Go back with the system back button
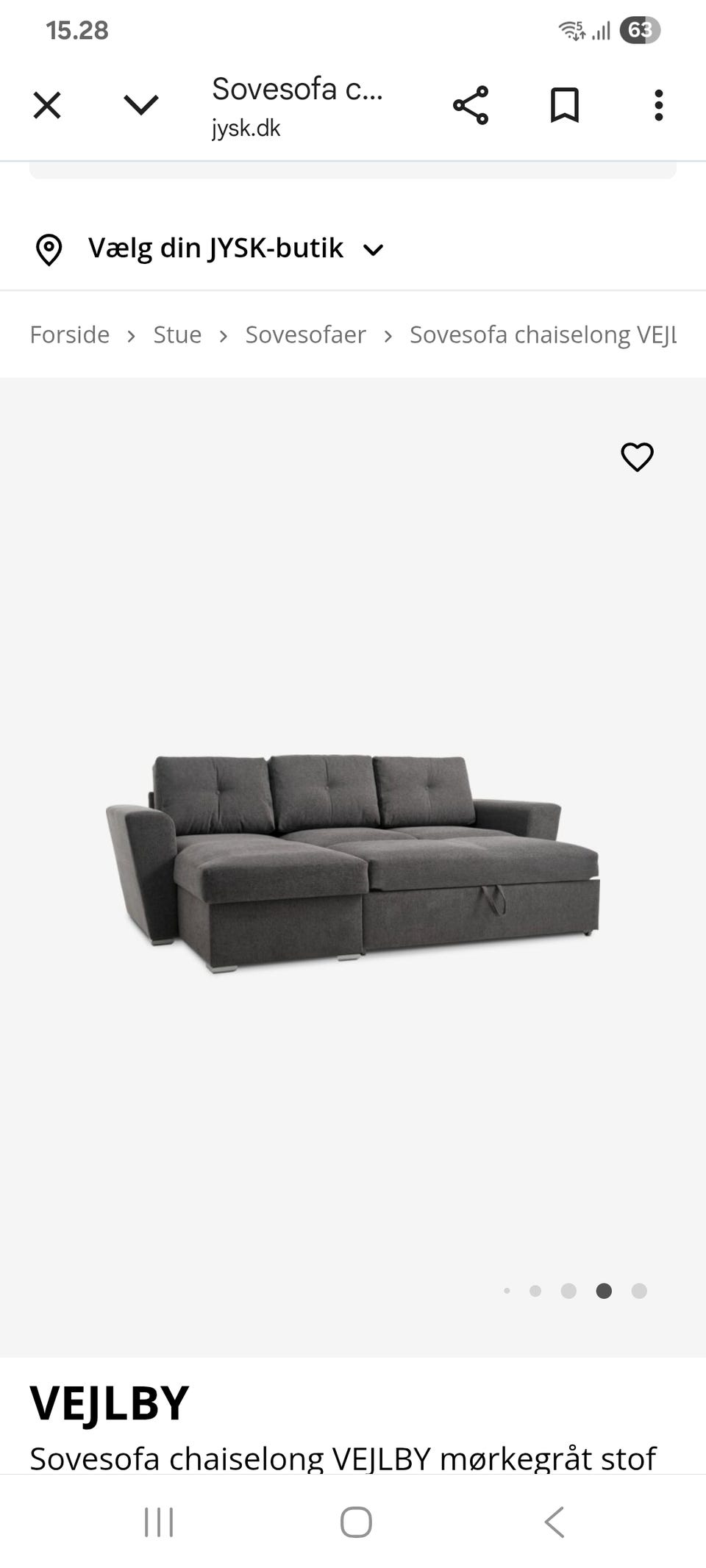706x1568 pixels. [x=555, y=1522]
